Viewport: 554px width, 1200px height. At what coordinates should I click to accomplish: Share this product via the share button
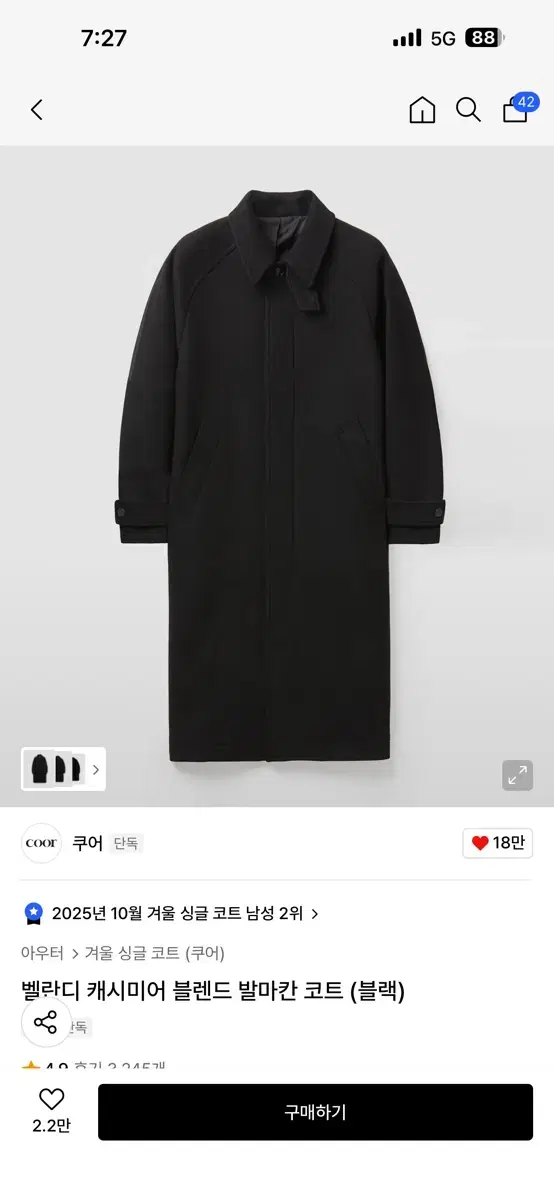pyautogui.click(x=46, y=1022)
